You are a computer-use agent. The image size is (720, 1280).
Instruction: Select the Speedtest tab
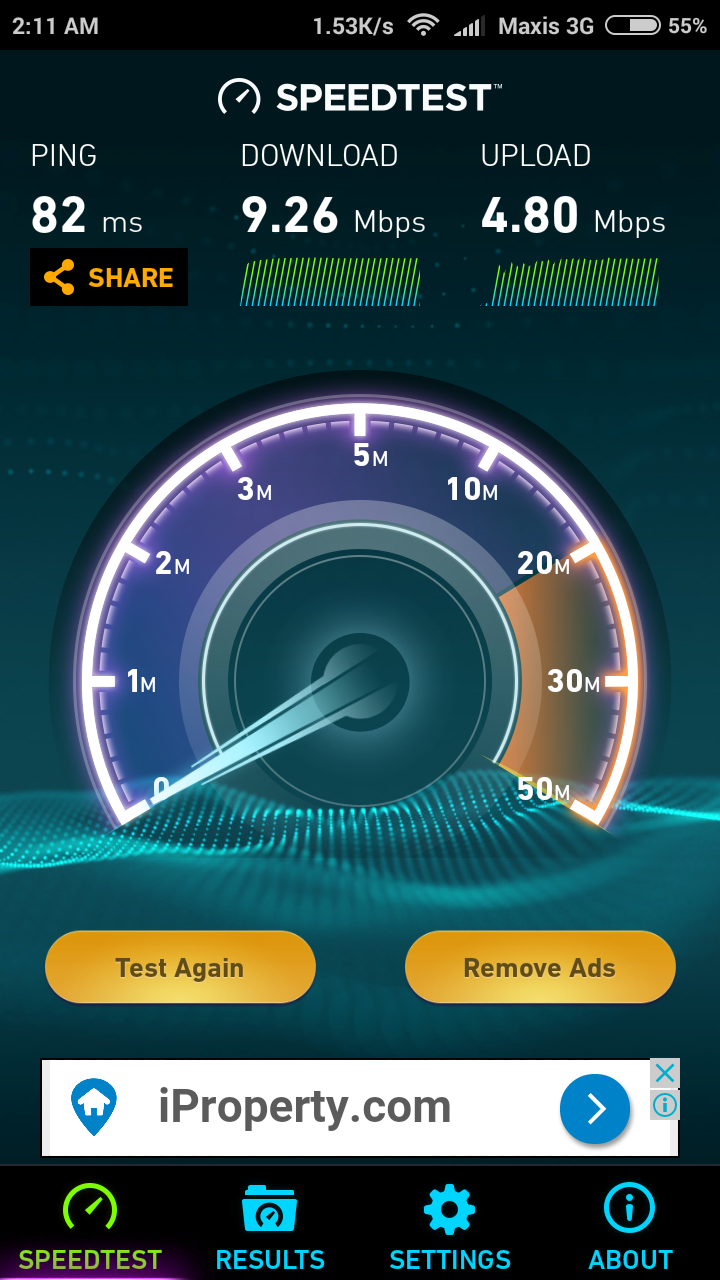(x=90, y=1226)
